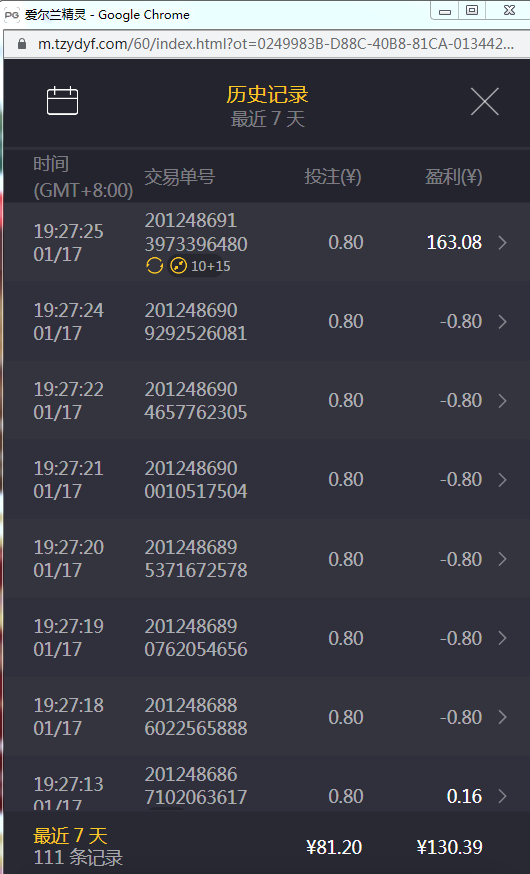Open the calendar date filter
This screenshot has height=874, width=530.
(62, 101)
